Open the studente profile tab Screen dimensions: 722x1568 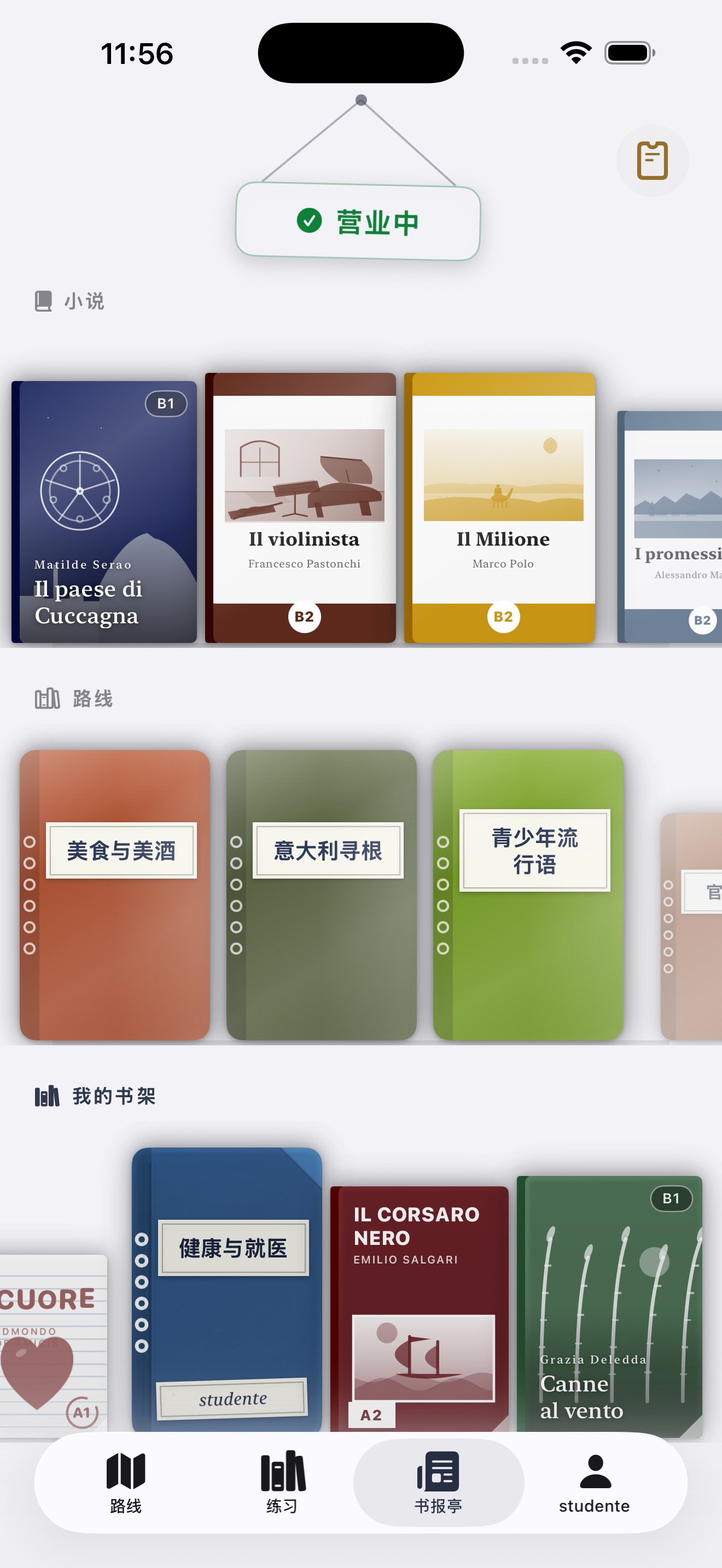tap(595, 1483)
